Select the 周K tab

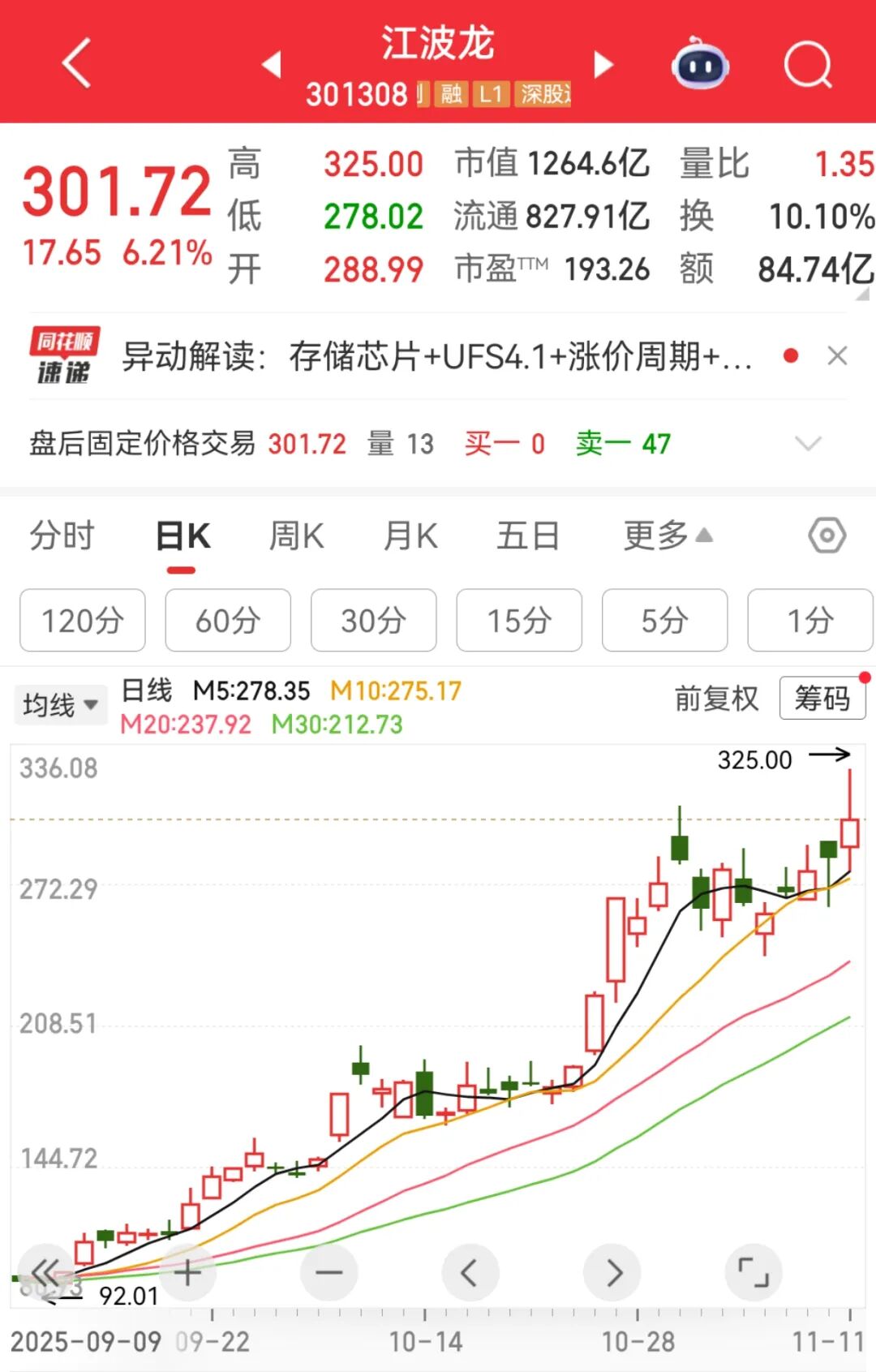coord(296,535)
